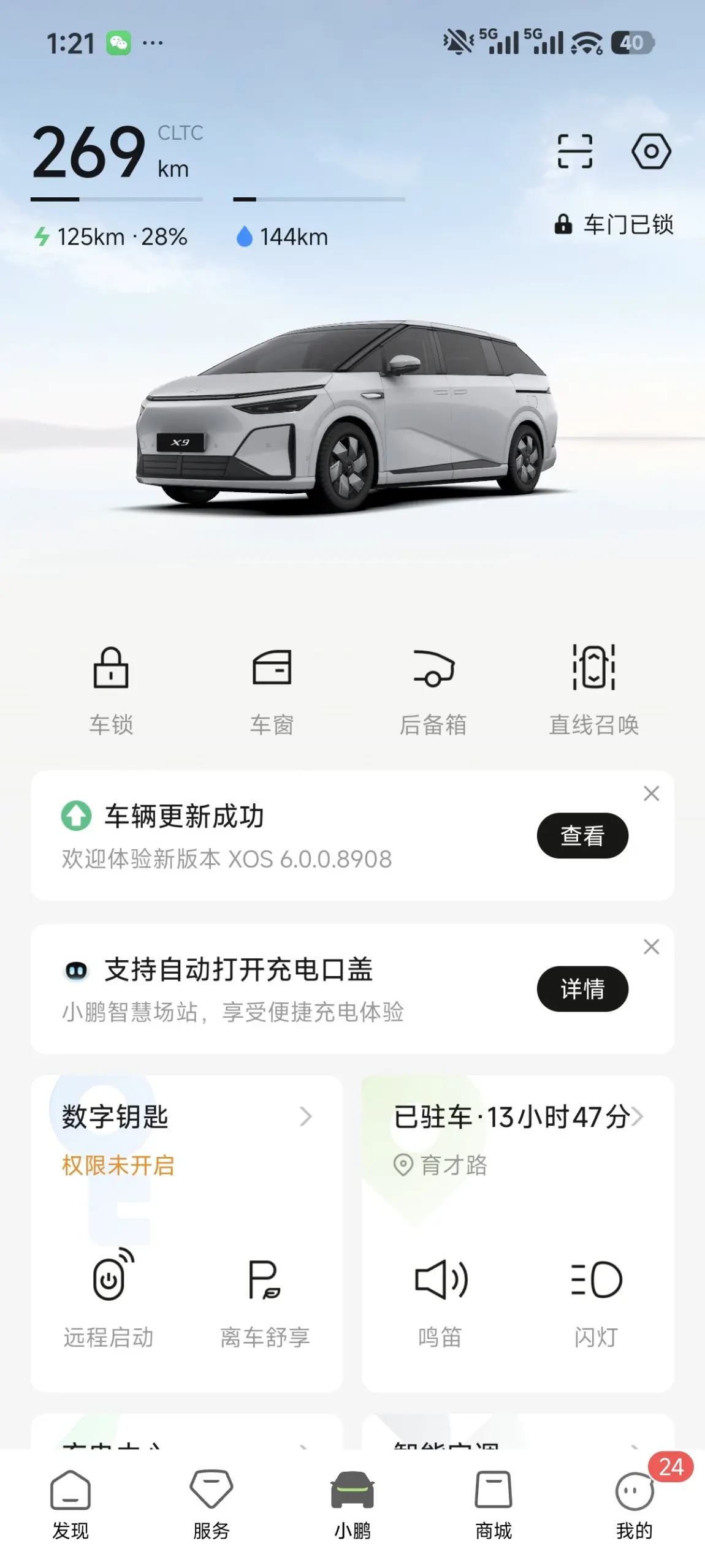The width and height of the screenshot is (705, 1568).
Task: Open vehicle settings hexagon icon
Action: (x=650, y=151)
